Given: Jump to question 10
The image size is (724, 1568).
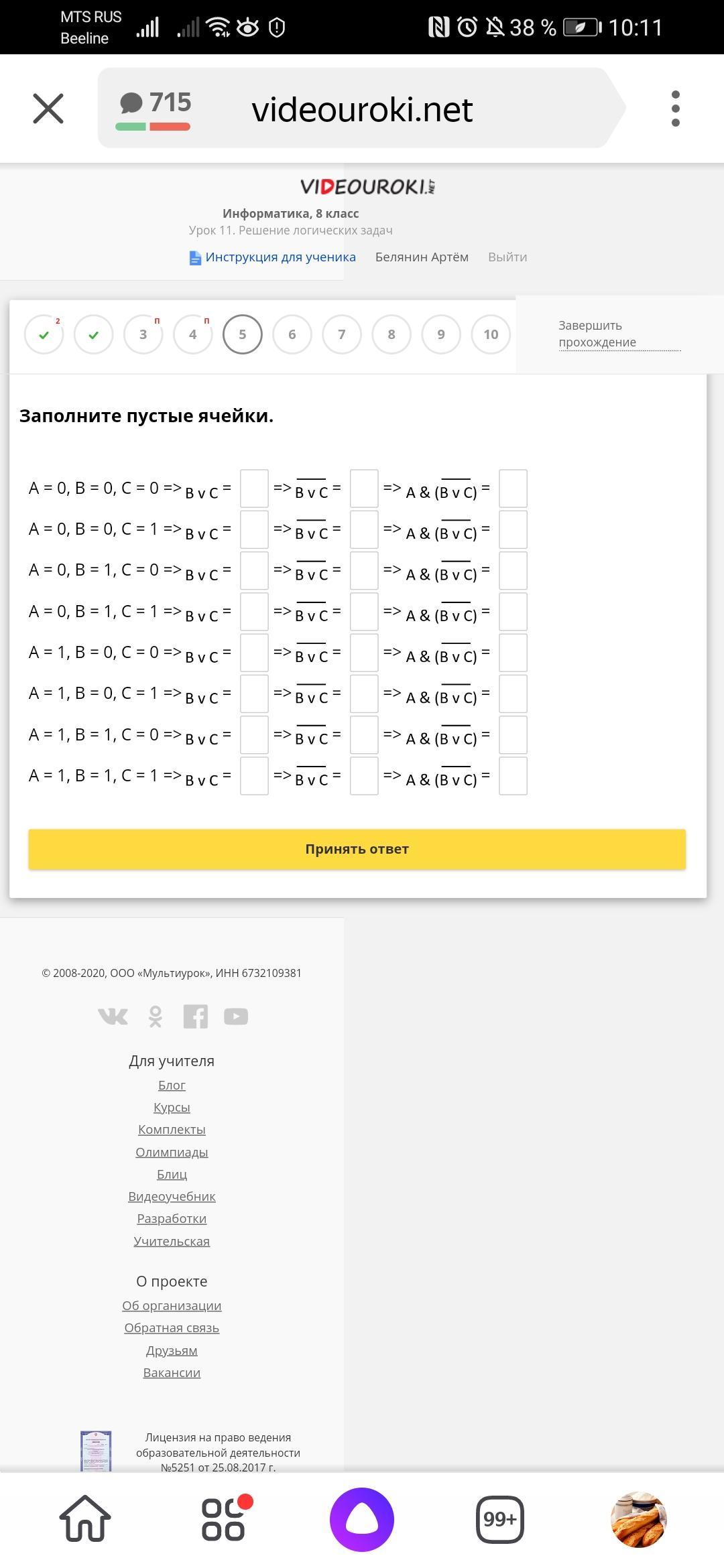Looking at the screenshot, I should [491, 334].
